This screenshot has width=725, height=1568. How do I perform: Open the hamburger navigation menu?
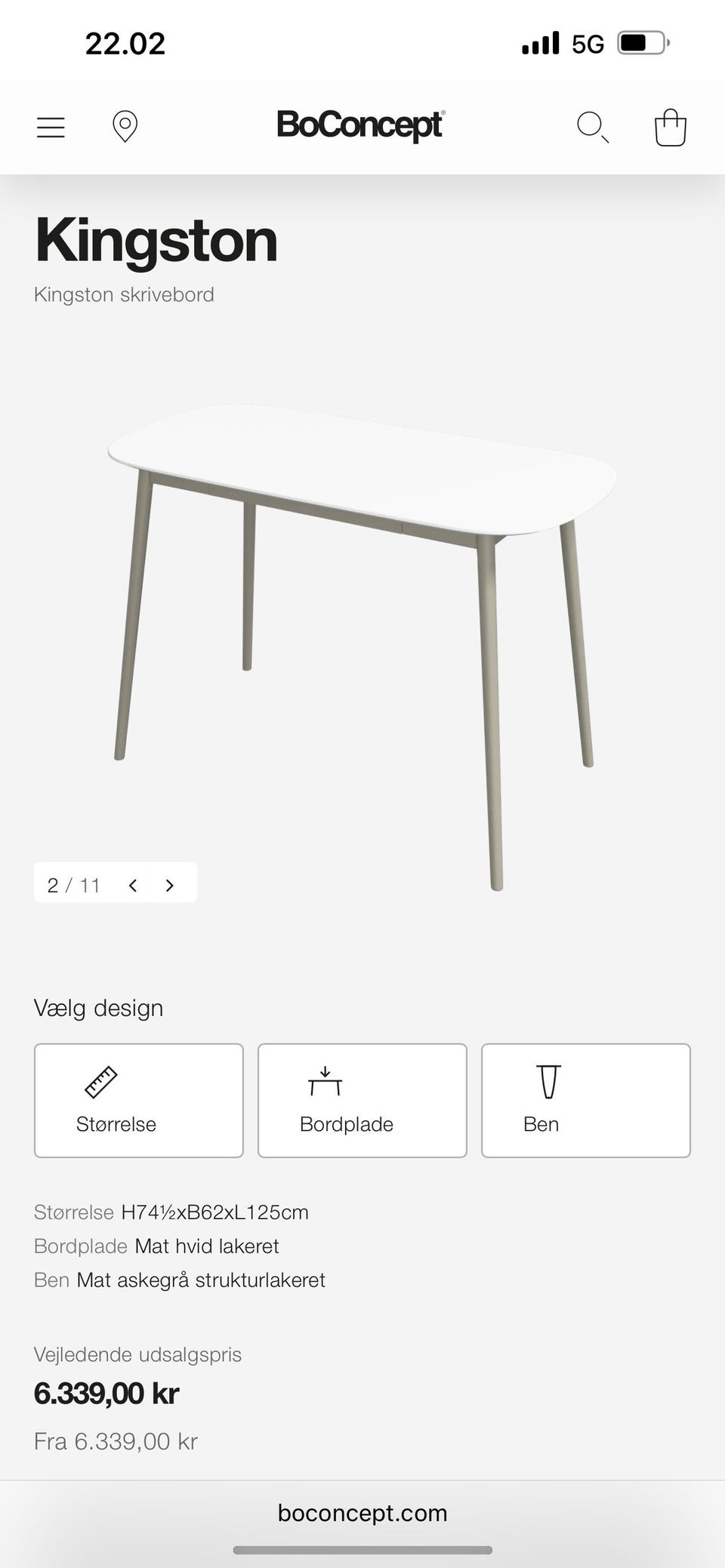pos(50,127)
